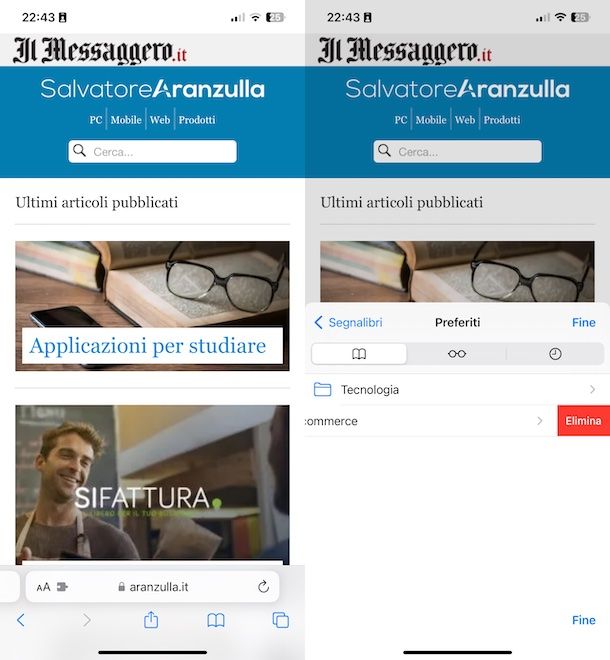Screen dimensions: 610x660
Task: Reload the aranzulla.it page
Action: (263, 587)
